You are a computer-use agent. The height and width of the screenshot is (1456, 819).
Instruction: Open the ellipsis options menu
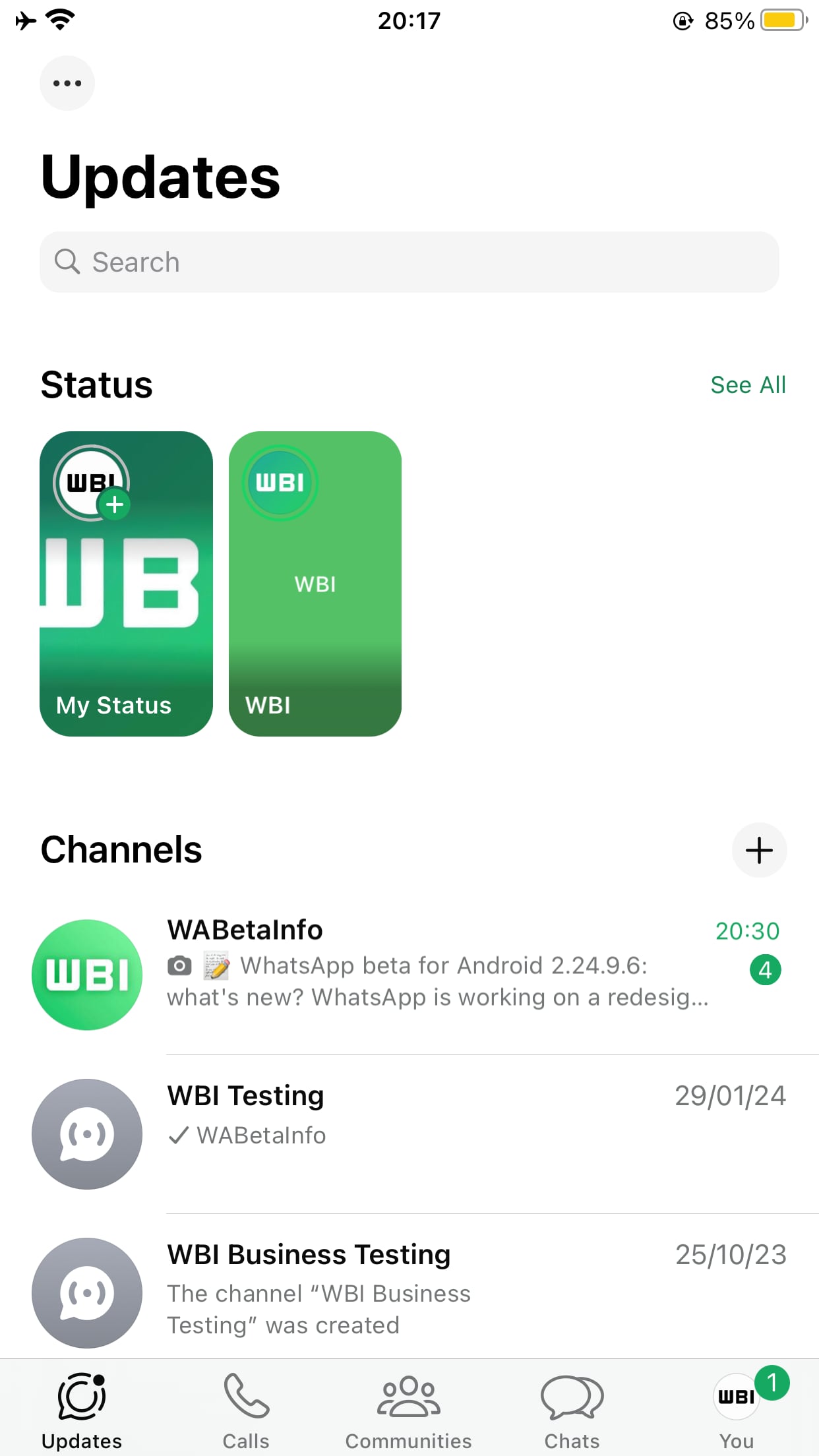pyautogui.click(x=67, y=82)
